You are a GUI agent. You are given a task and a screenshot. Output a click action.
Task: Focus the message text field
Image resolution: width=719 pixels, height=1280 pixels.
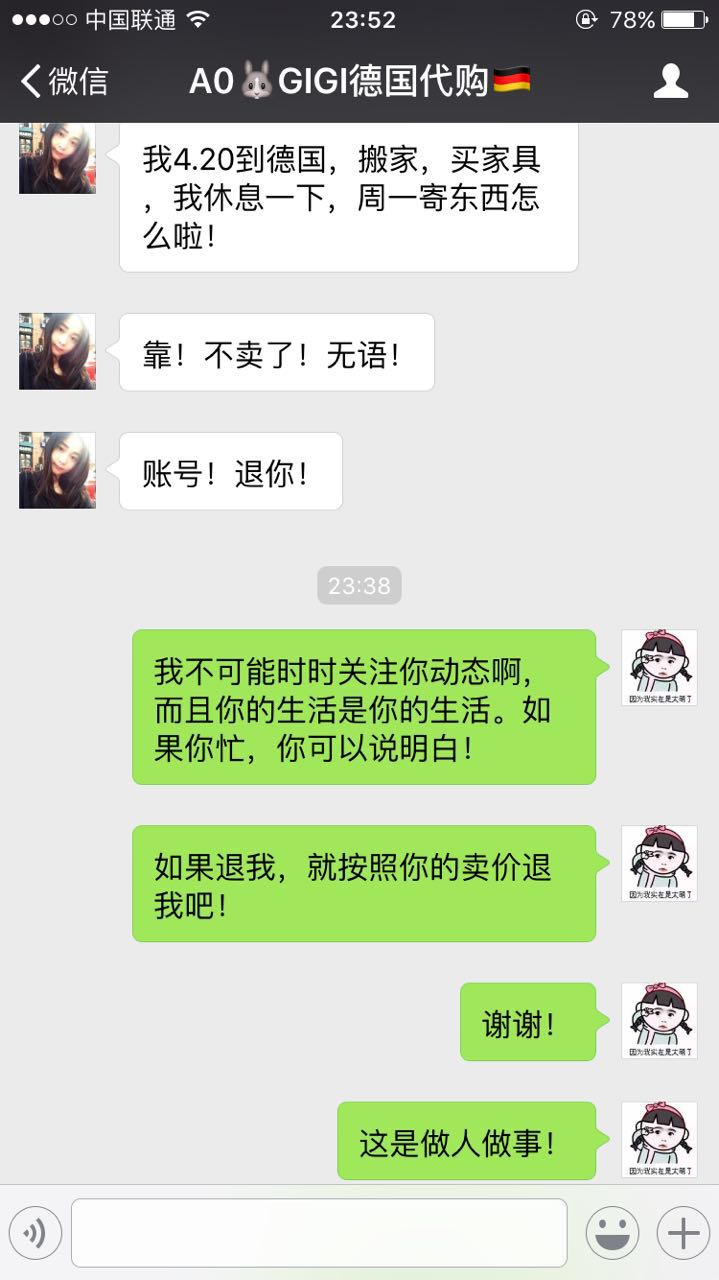[x=319, y=1233]
